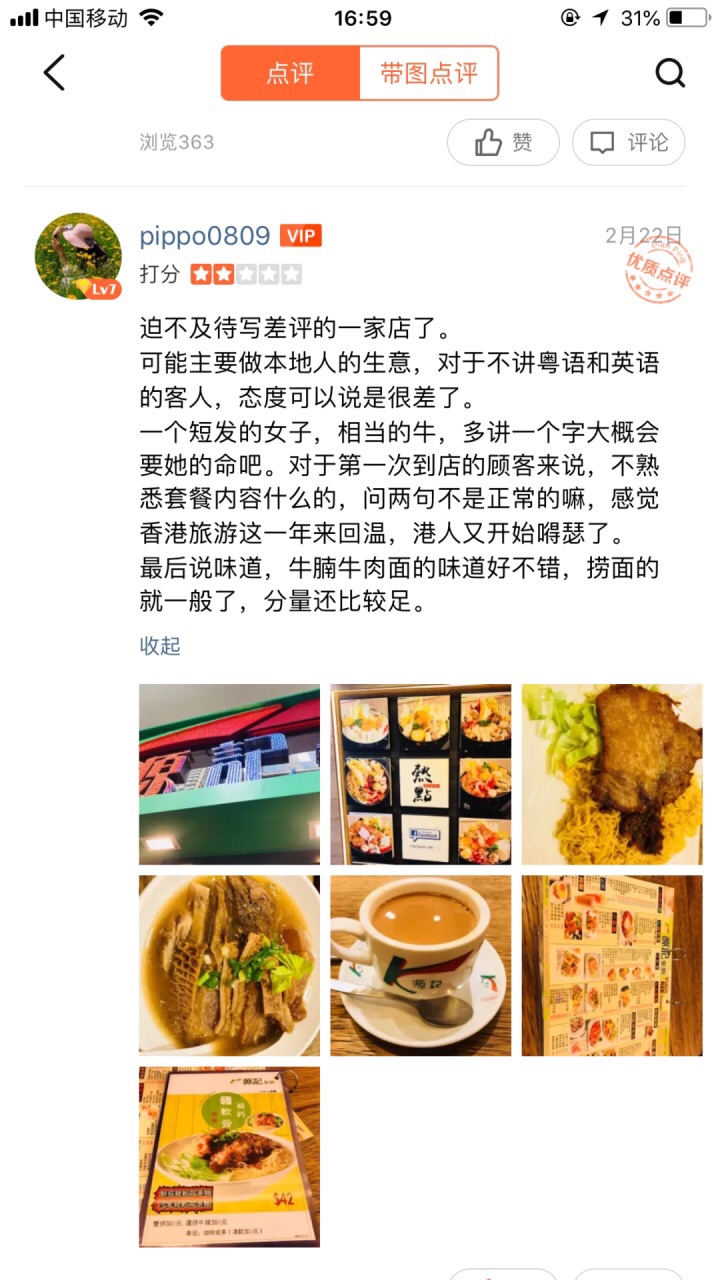Image resolution: width=720 pixels, height=1280 pixels.
Task: Open pippo0809's profile avatar
Action: click(x=79, y=256)
